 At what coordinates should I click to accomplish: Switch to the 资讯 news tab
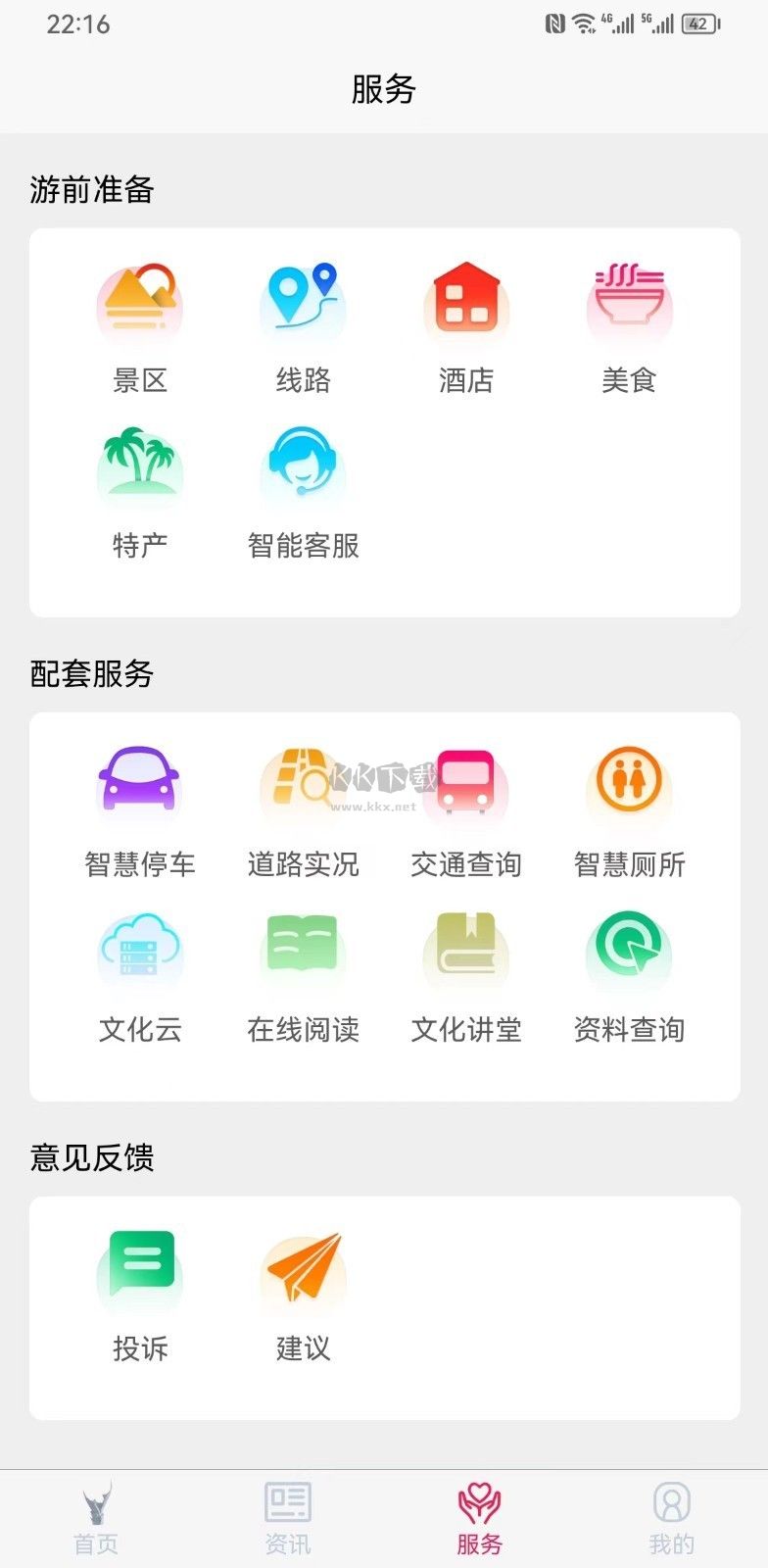click(288, 1514)
